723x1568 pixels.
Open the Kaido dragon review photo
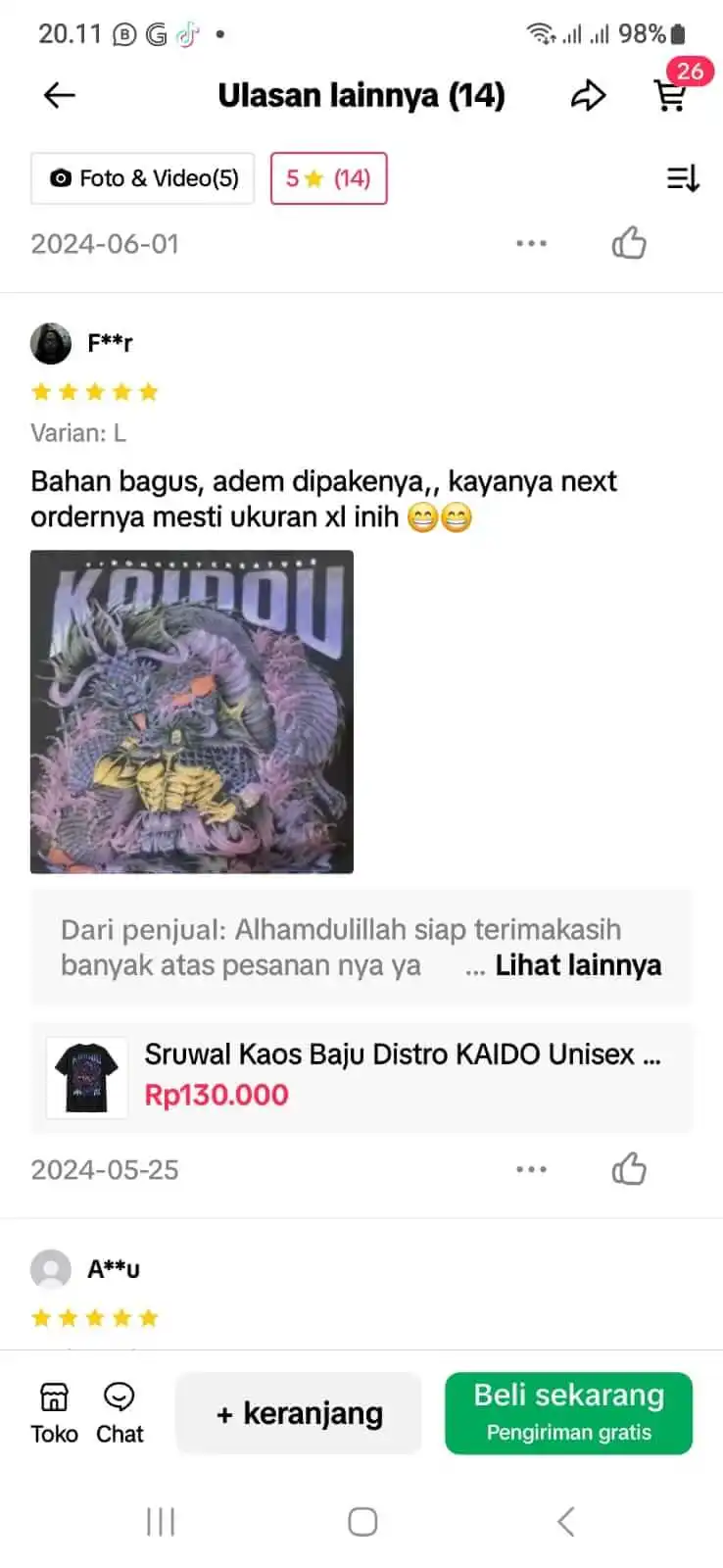click(x=191, y=712)
